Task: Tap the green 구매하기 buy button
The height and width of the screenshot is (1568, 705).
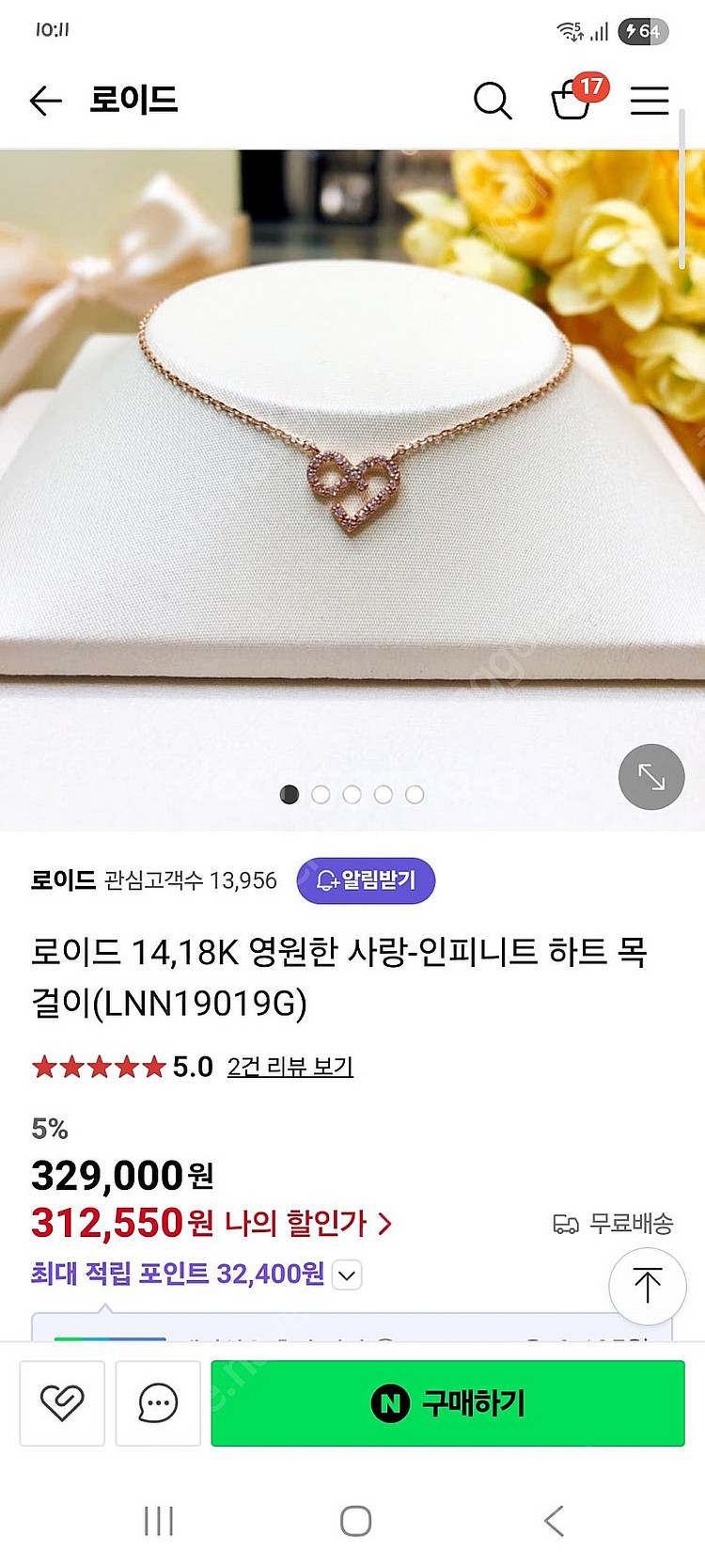Action: pyautogui.click(x=447, y=1402)
